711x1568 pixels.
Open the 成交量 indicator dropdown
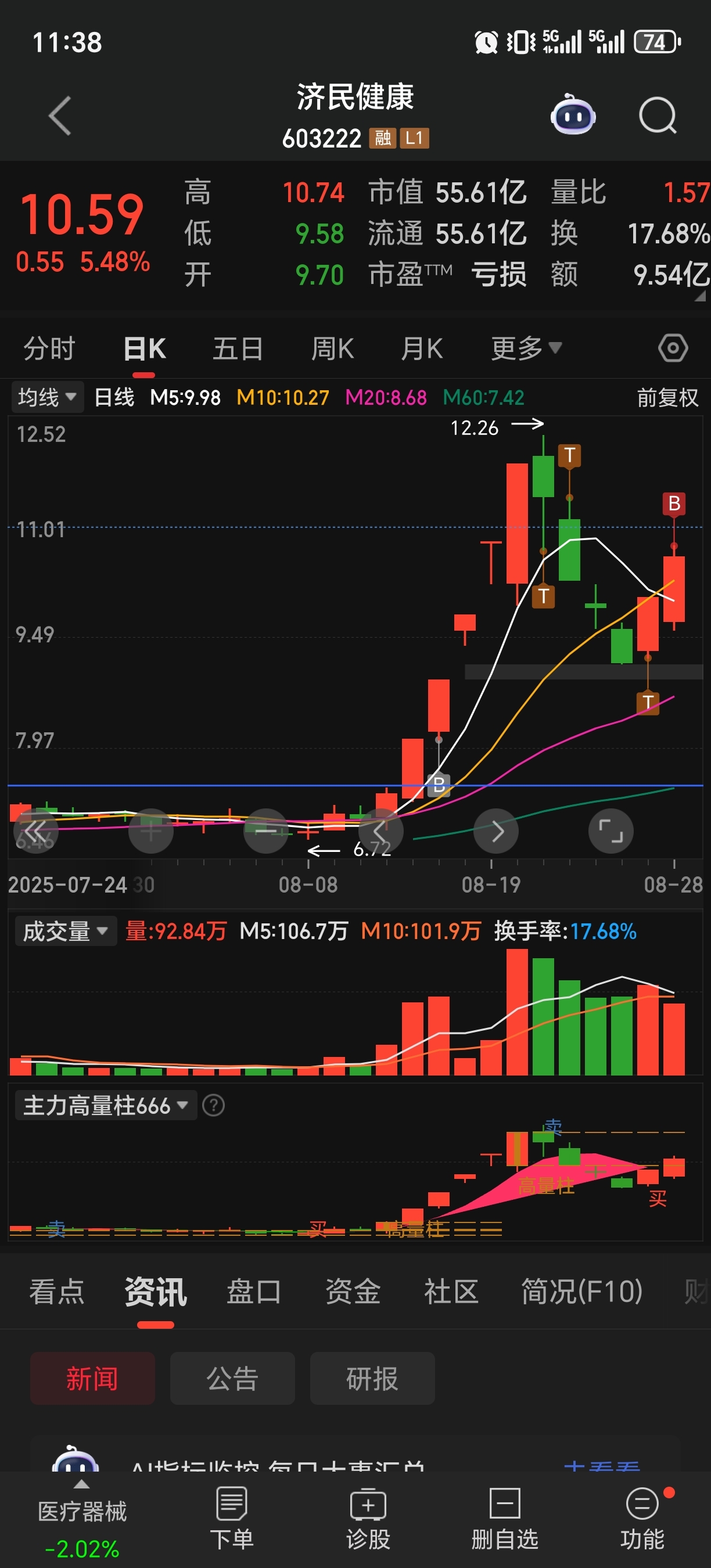65,932
